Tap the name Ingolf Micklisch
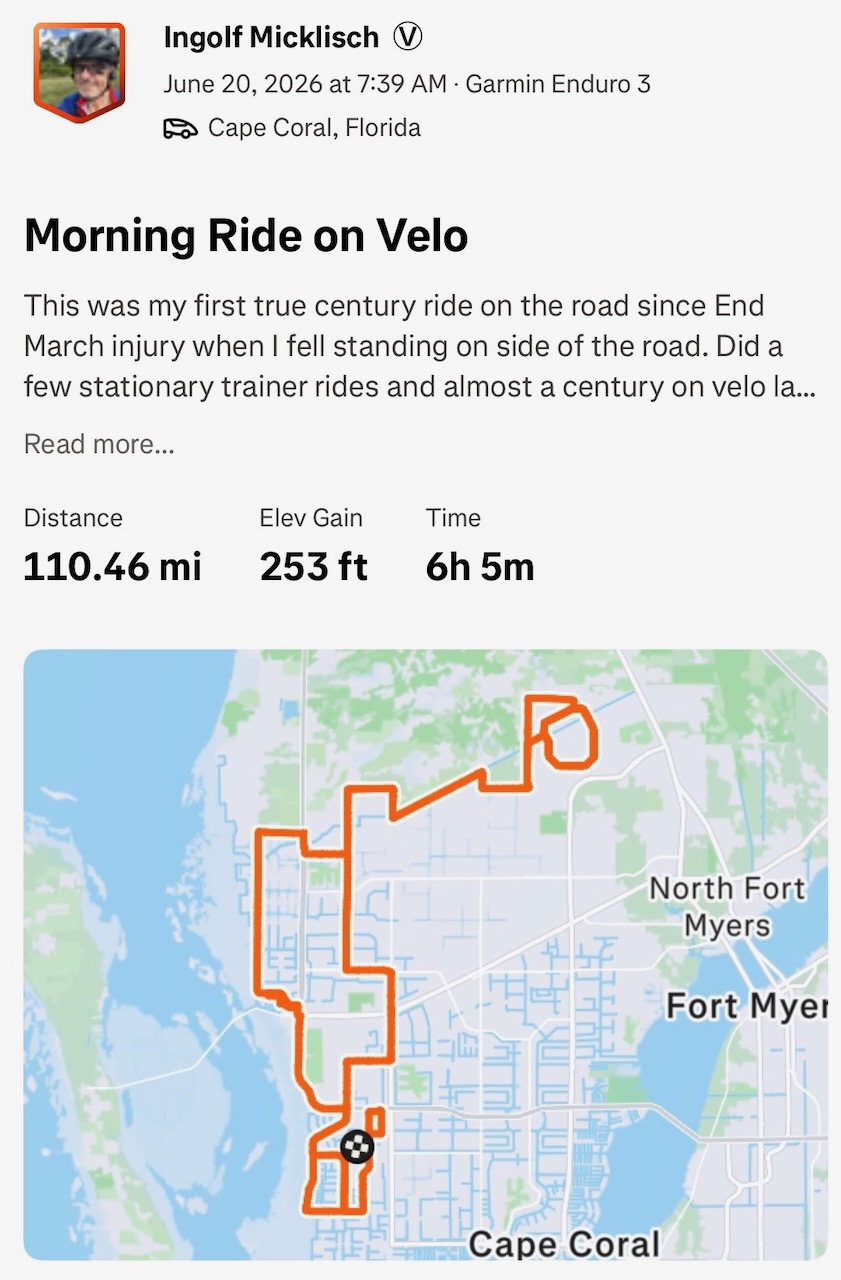This screenshot has height=1280, width=841. pos(271,38)
